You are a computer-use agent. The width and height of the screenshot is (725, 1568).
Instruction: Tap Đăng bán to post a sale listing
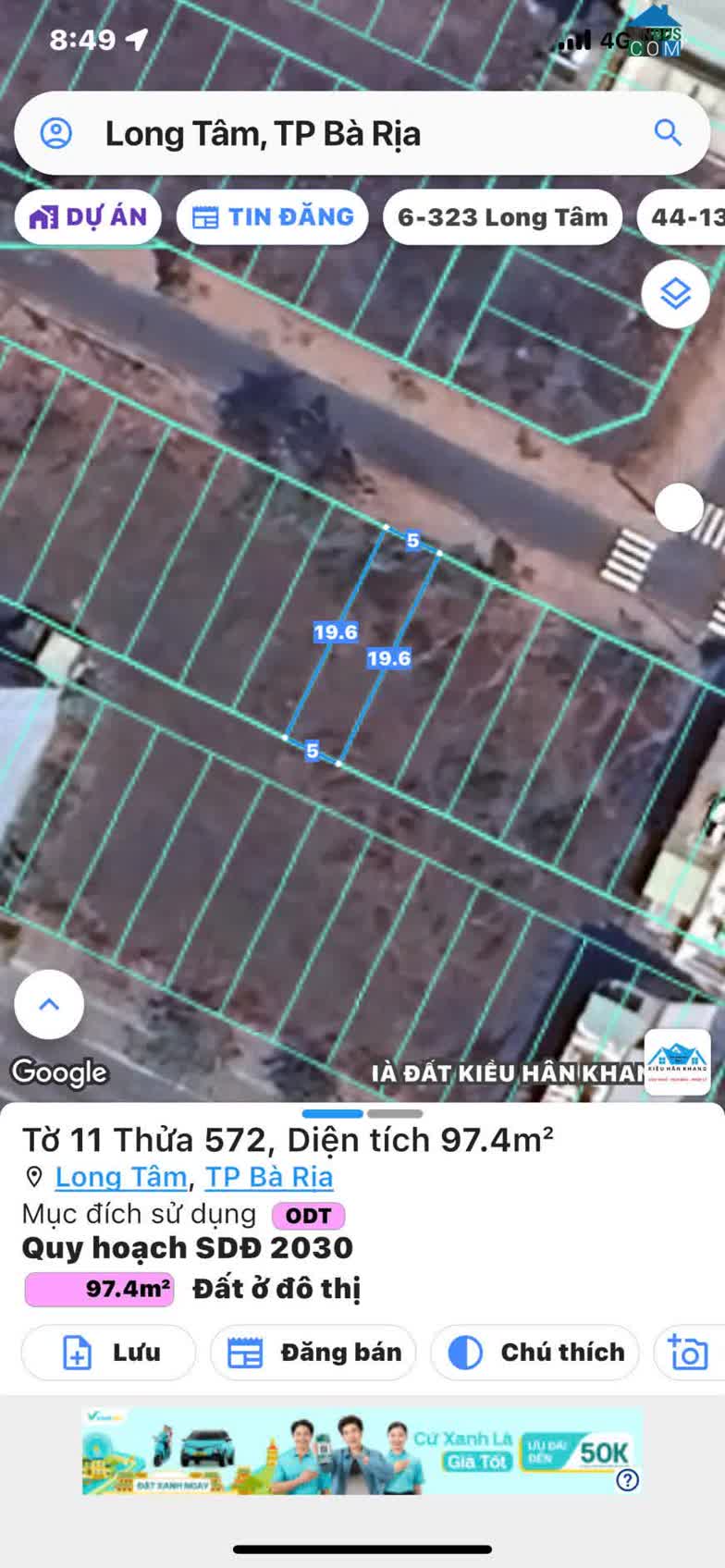313,1353
